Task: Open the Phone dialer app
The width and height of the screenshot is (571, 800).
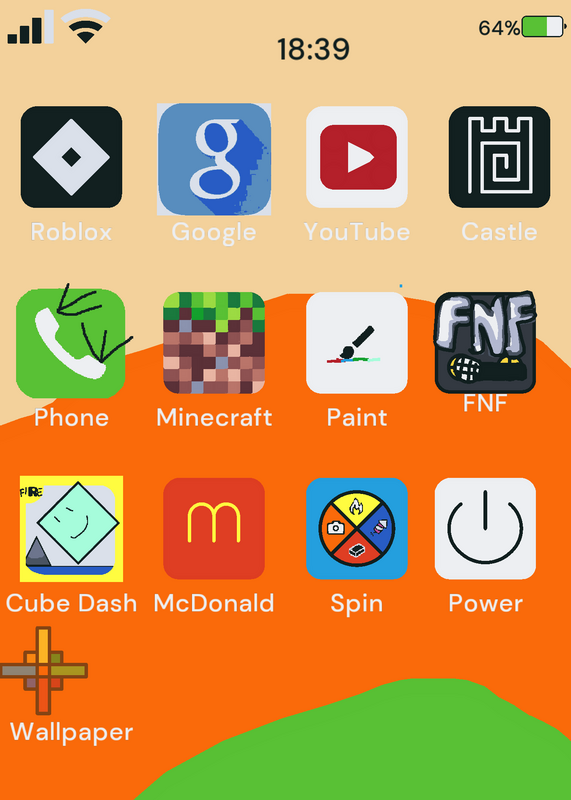Action: pos(71,343)
